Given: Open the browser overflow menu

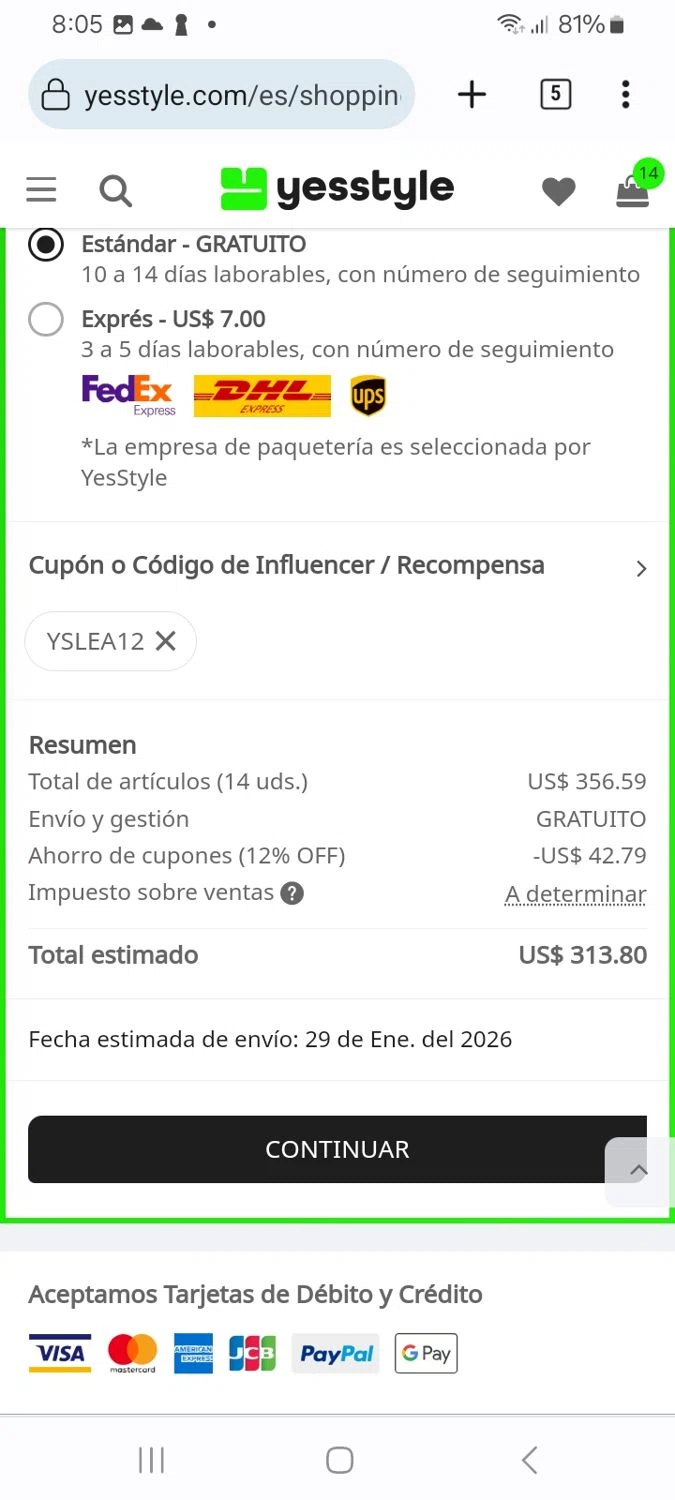Looking at the screenshot, I should (x=625, y=95).
